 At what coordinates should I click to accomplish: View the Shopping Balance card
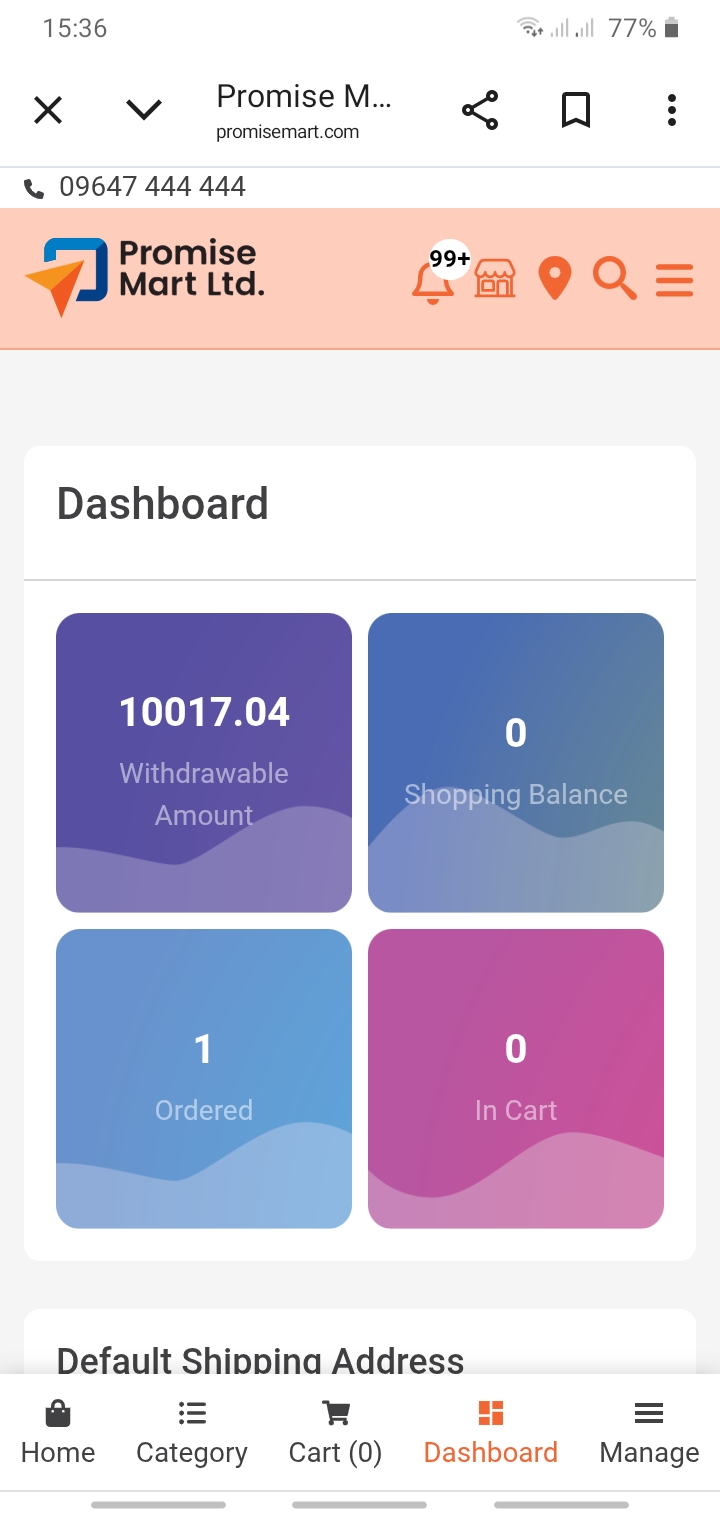516,762
